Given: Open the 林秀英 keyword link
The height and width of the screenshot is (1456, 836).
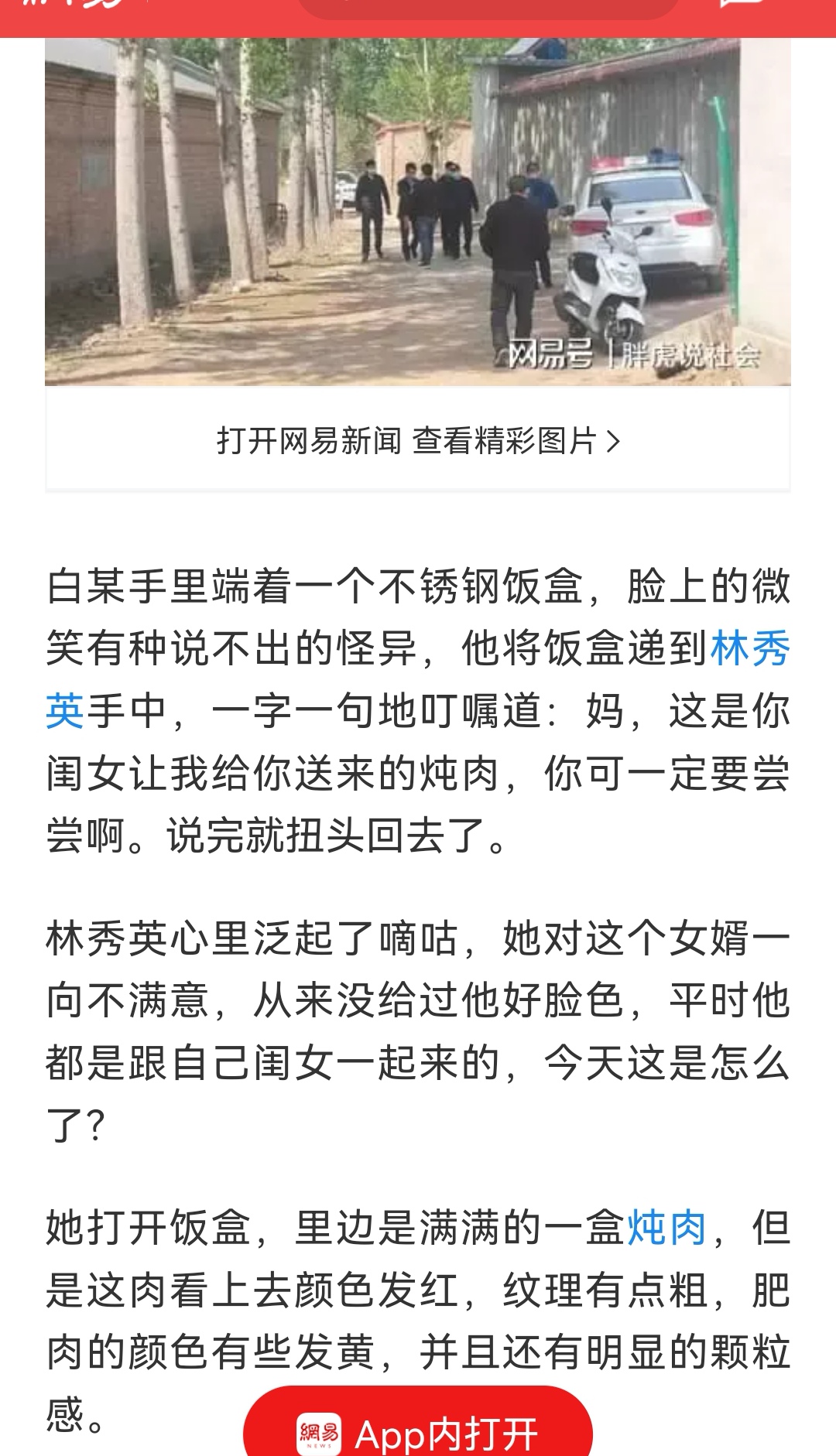Looking at the screenshot, I should pyautogui.click(x=749, y=648).
